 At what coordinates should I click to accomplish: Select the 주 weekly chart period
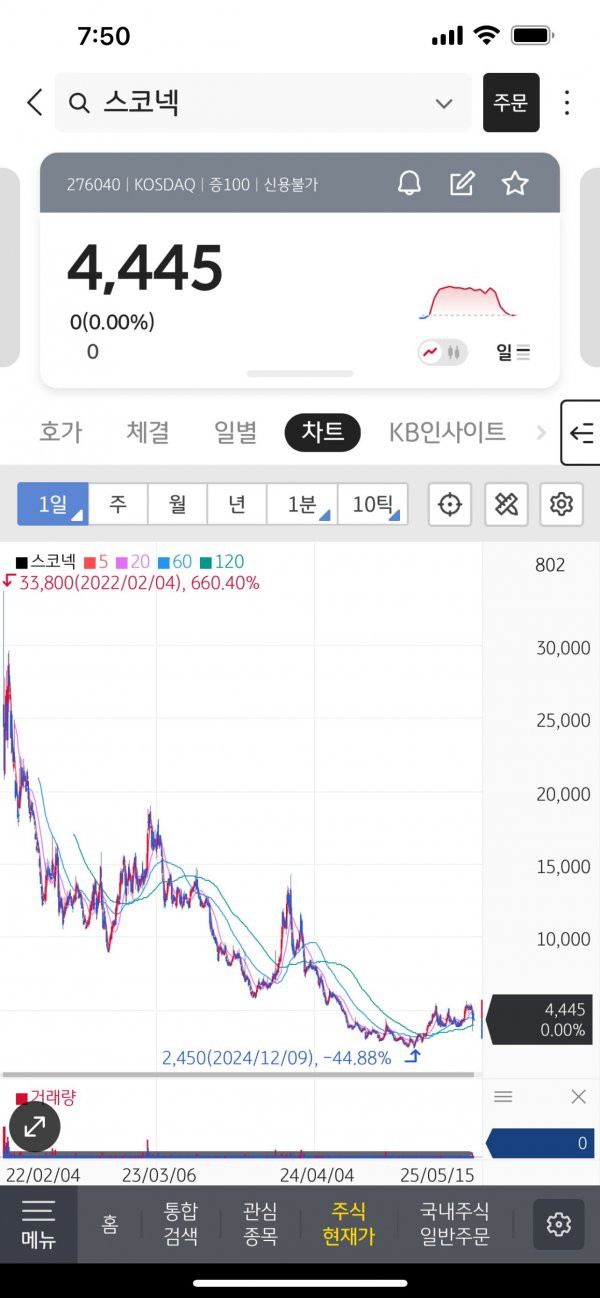point(118,504)
